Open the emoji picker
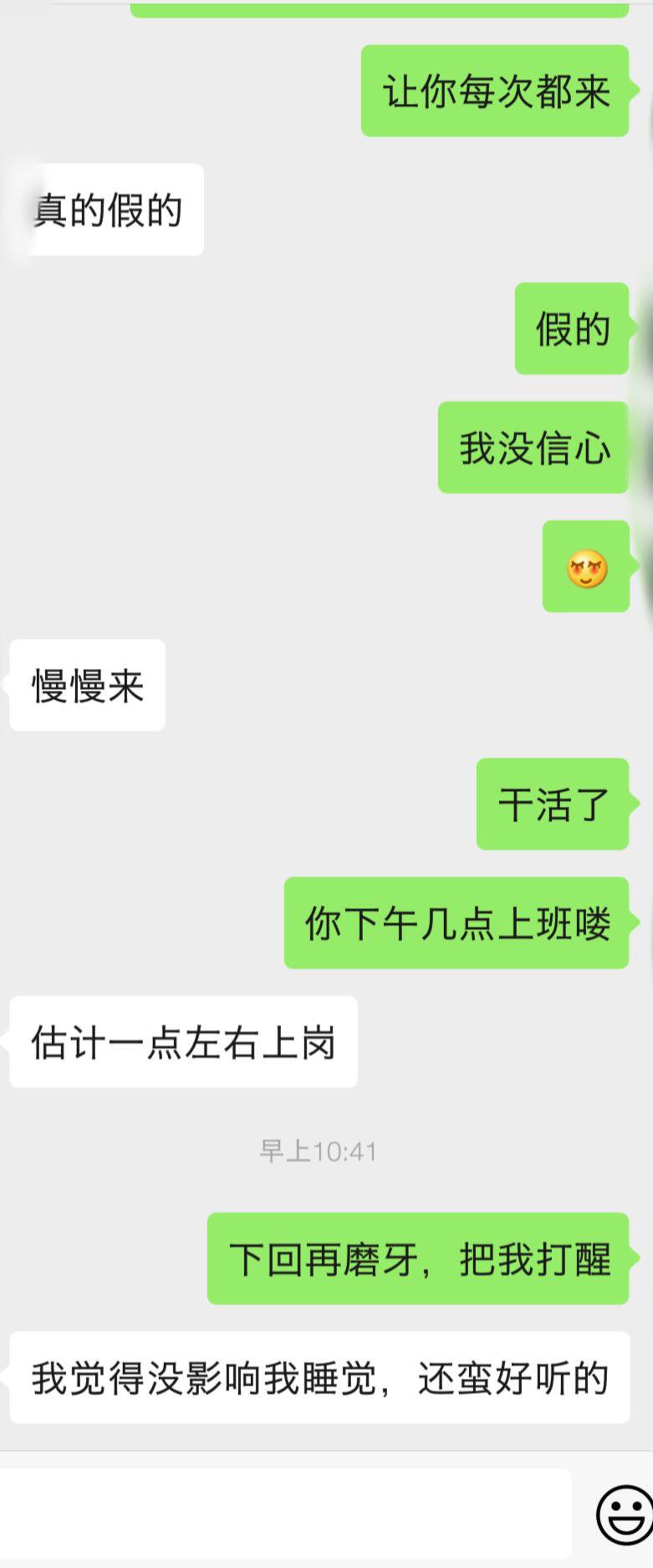Screen dimensions: 653x1568 625,1514
